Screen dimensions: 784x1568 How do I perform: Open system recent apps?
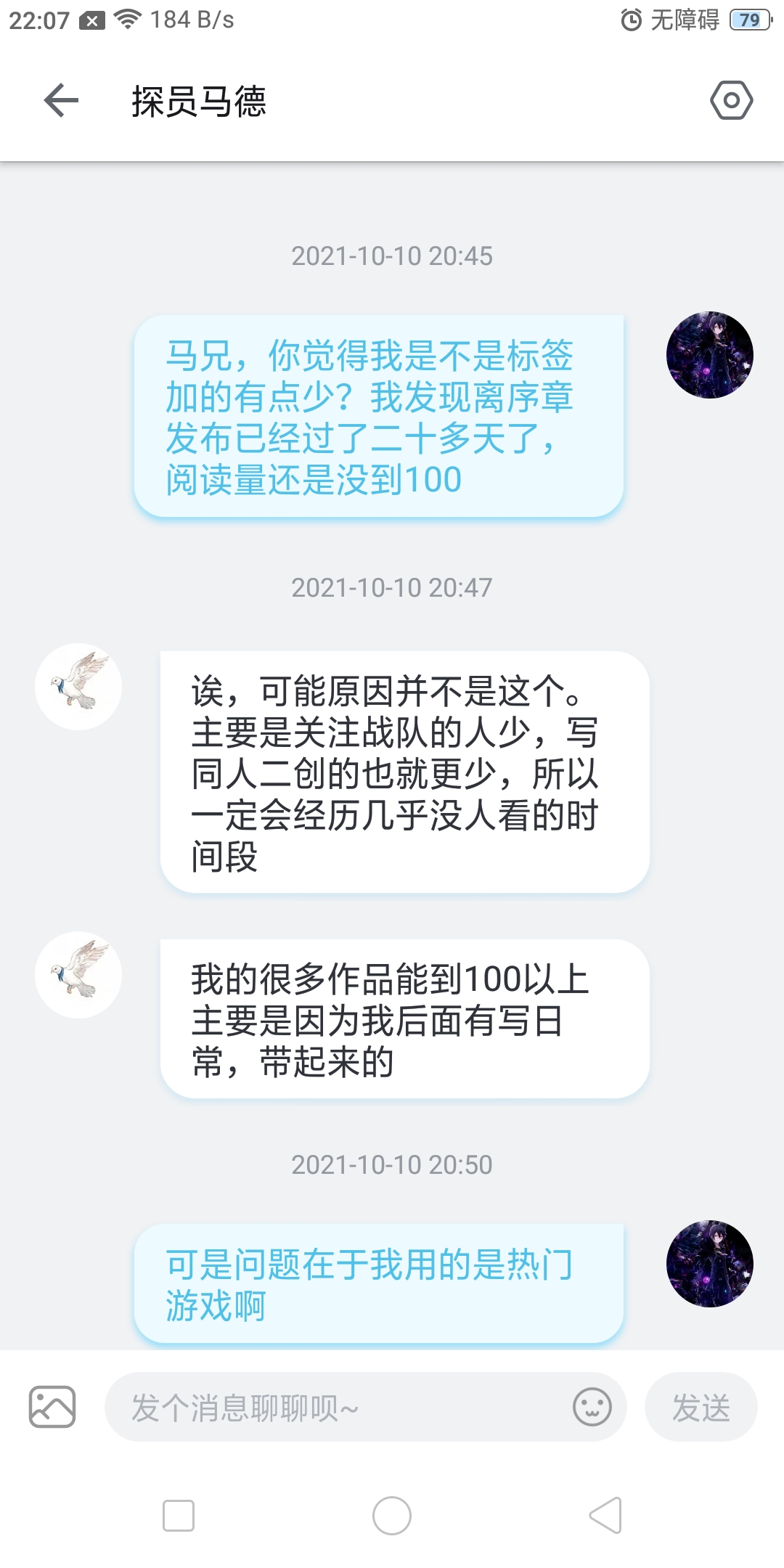click(x=179, y=1516)
